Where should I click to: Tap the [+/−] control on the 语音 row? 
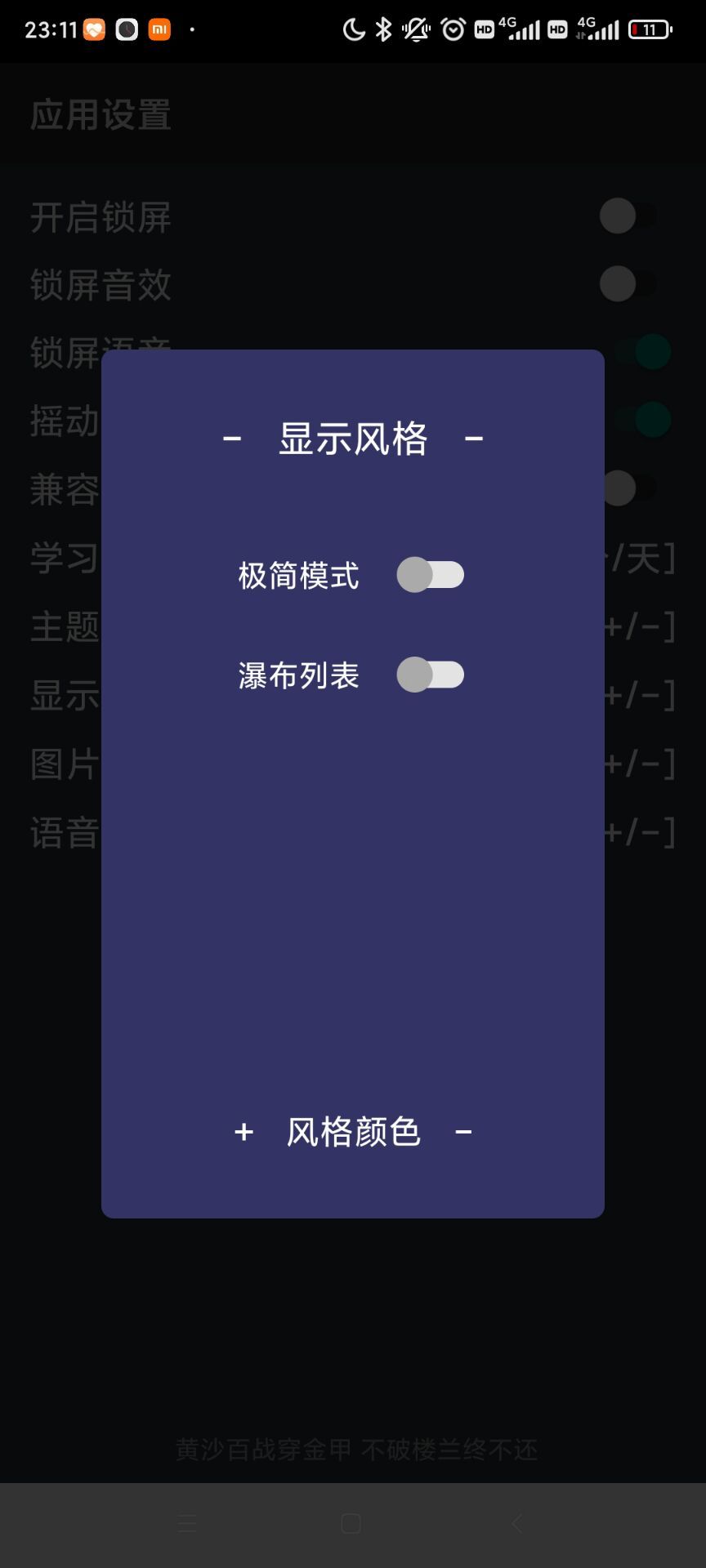[x=641, y=831]
